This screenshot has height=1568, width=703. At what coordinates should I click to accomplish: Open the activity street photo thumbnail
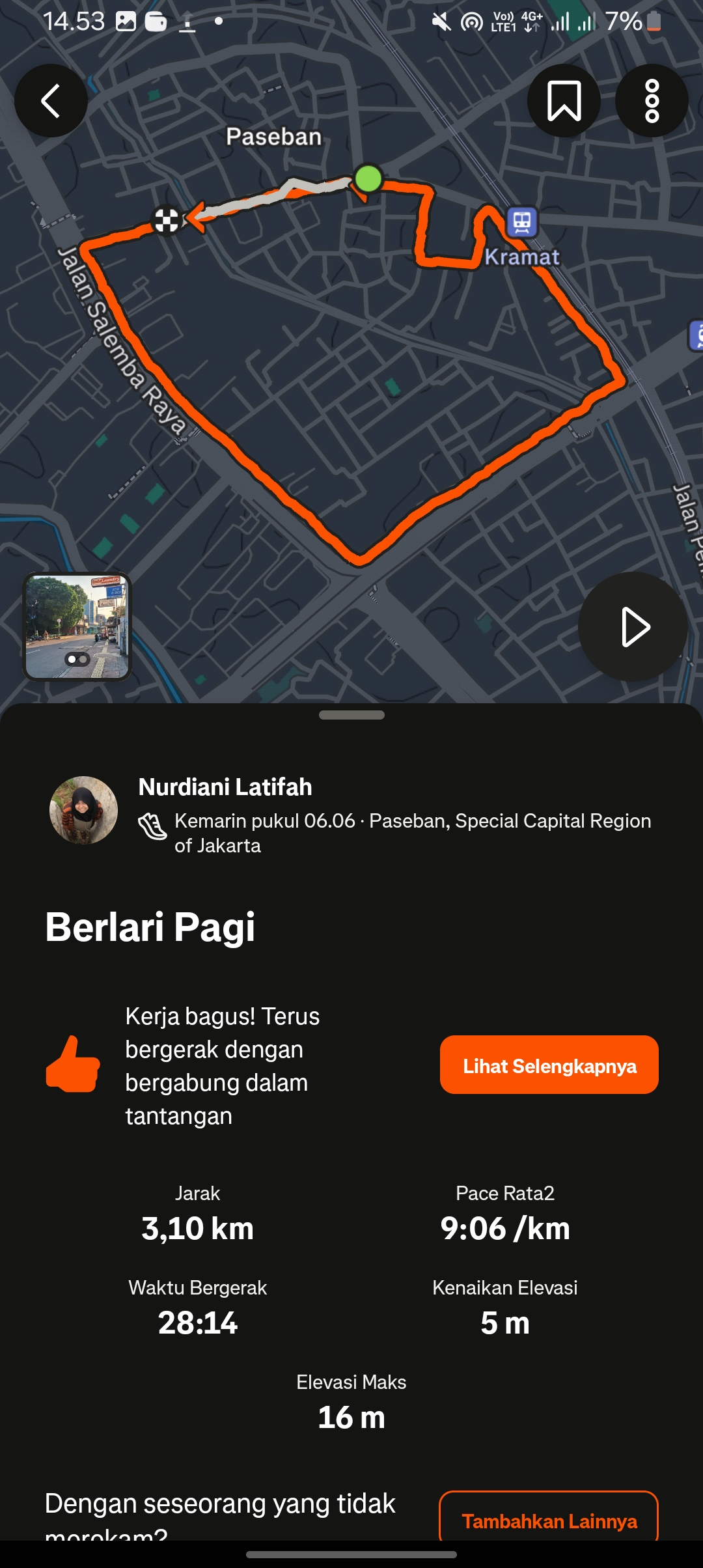pyautogui.click(x=78, y=626)
